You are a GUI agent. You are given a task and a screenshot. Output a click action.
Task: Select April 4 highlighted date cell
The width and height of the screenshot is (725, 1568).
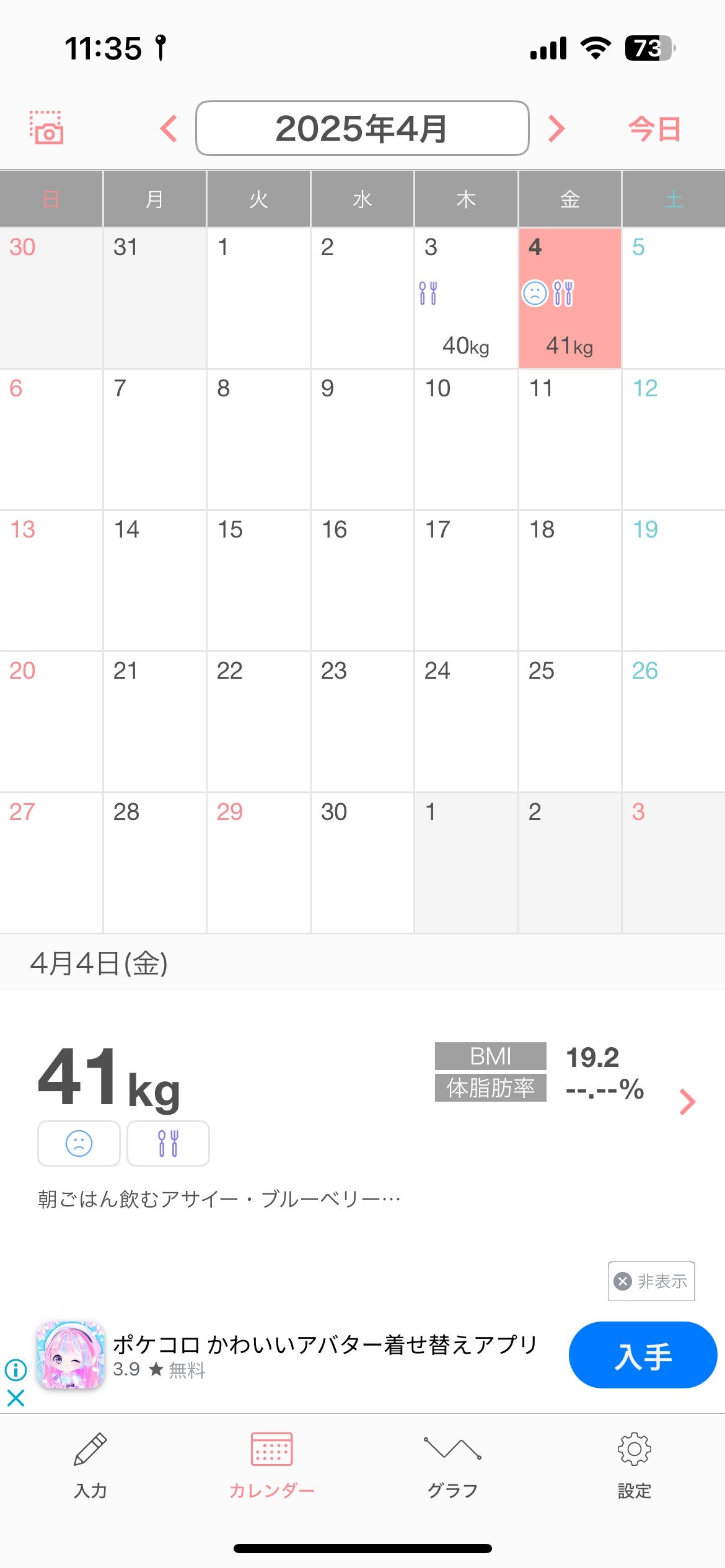[x=569, y=298]
